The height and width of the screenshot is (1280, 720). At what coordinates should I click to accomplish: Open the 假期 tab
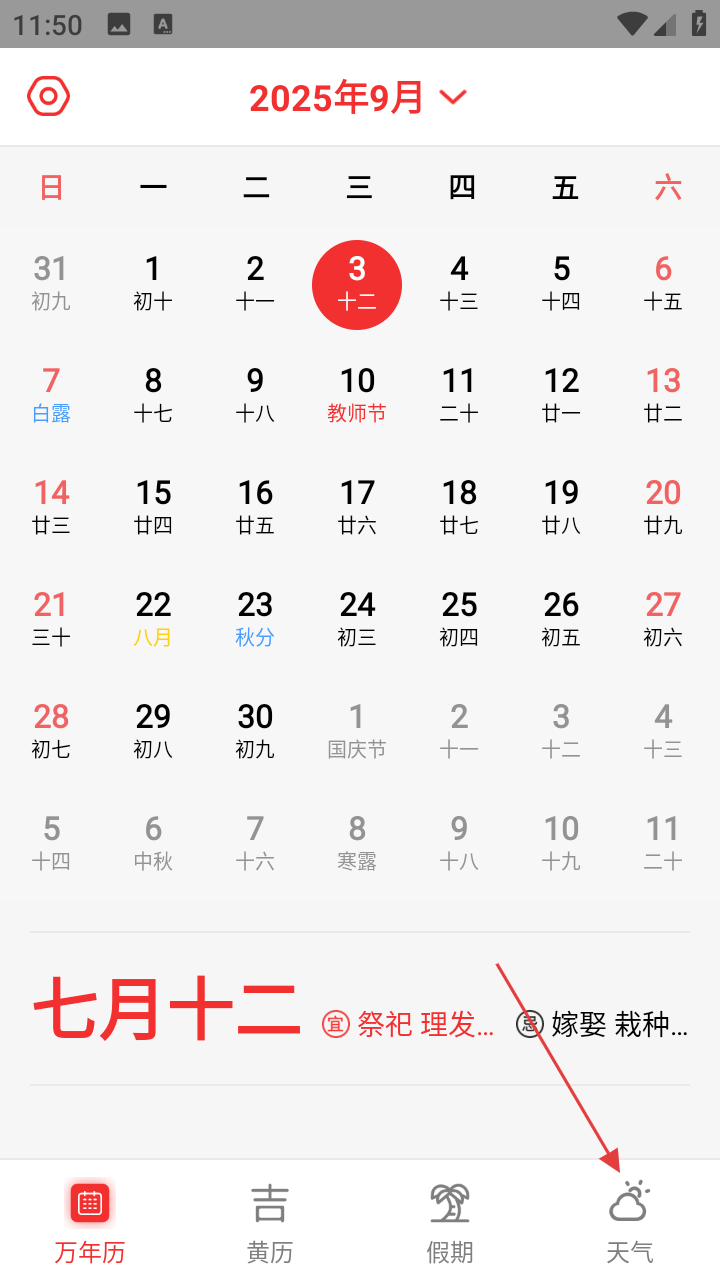450,1222
